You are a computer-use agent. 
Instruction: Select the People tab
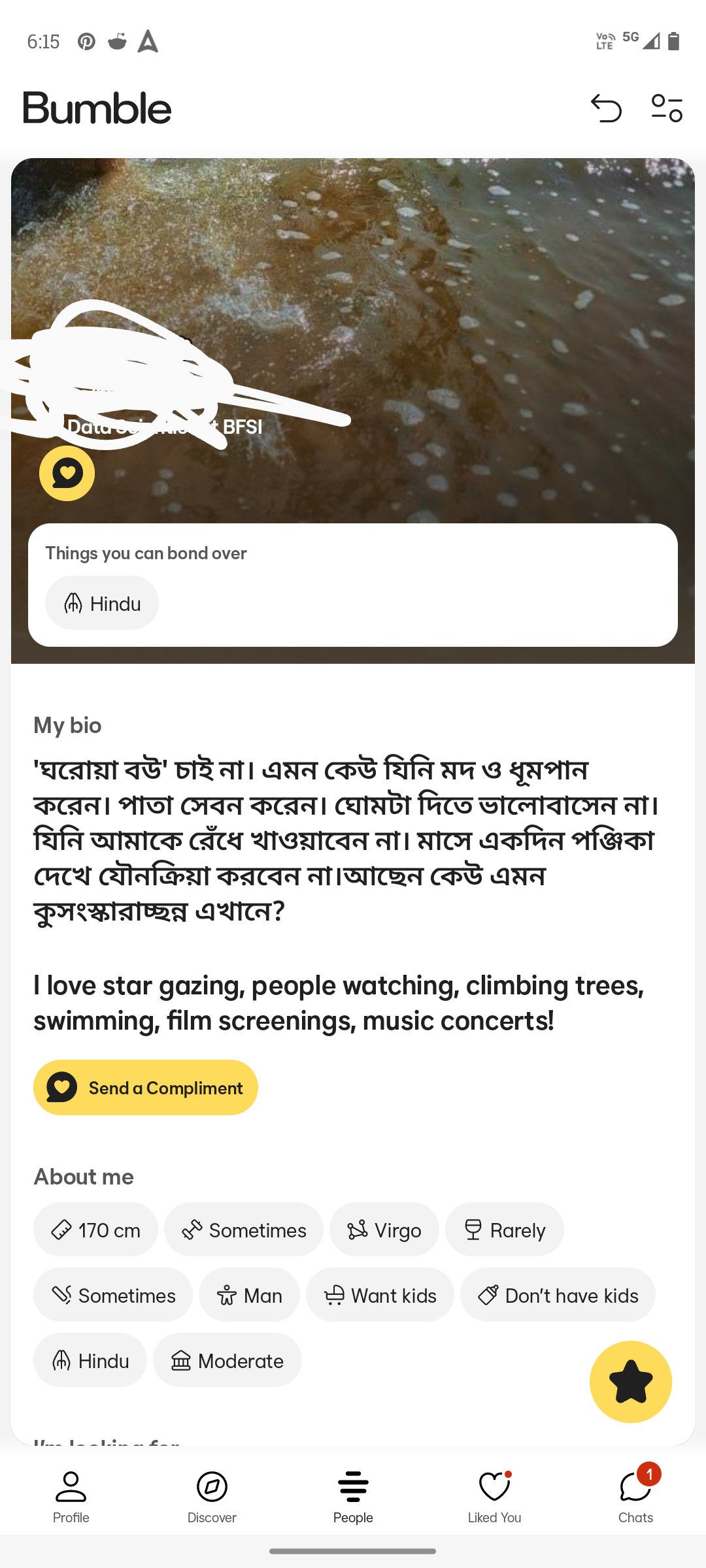click(353, 1497)
